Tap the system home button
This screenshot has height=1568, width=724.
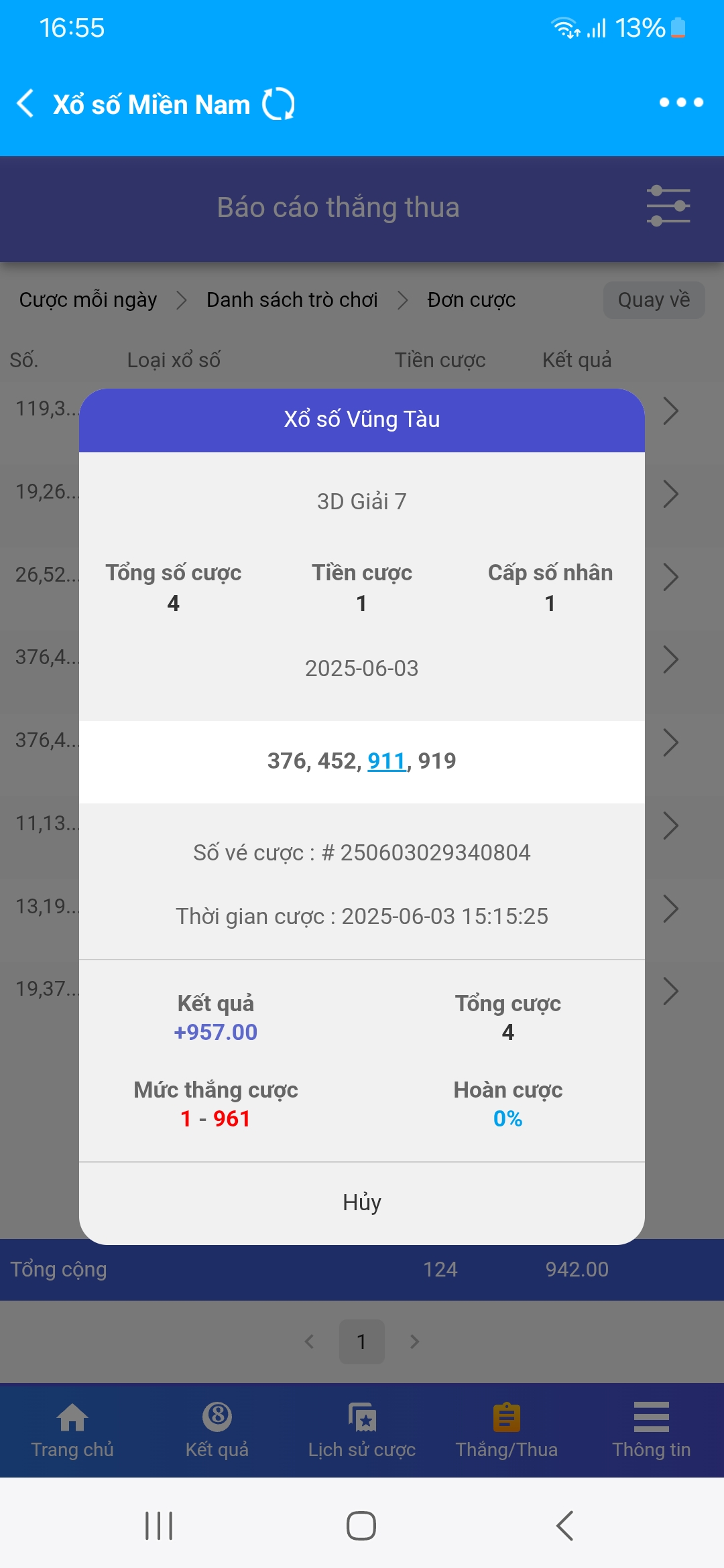(361, 1526)
